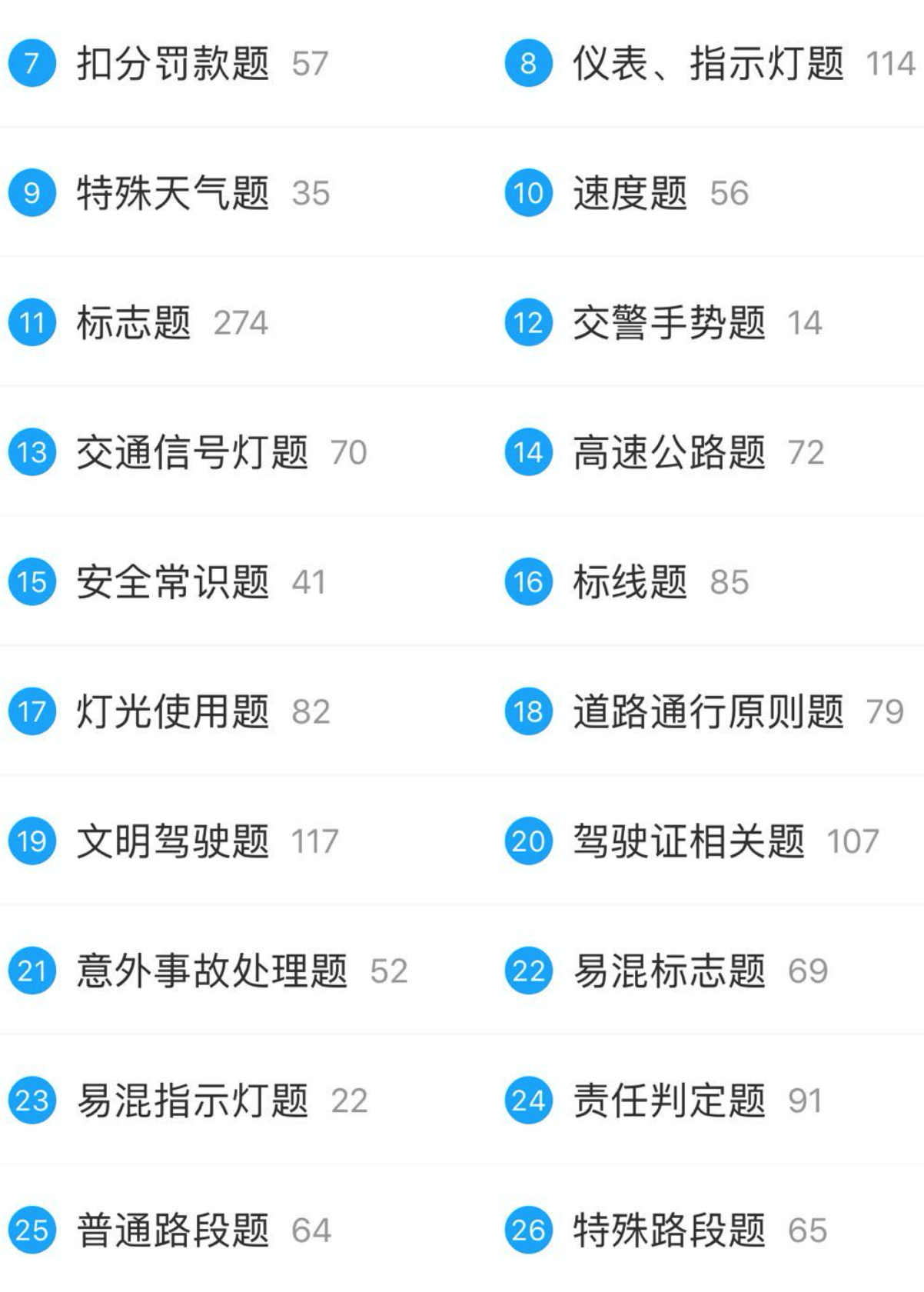
Task: Open 速度题 category
Action: (630, 193)
